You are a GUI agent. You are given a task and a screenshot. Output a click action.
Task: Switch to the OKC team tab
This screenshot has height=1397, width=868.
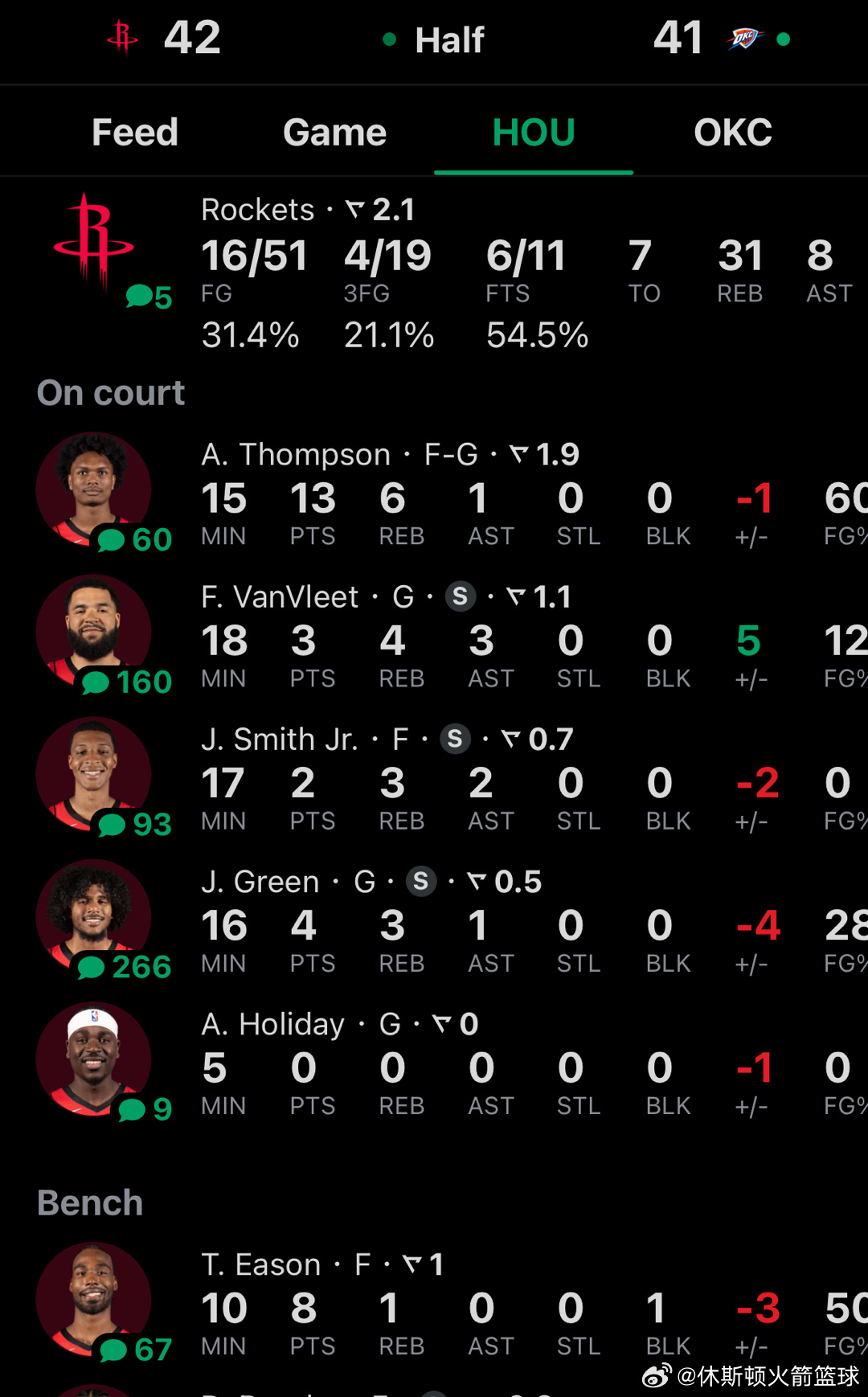(x=732, y=133)
